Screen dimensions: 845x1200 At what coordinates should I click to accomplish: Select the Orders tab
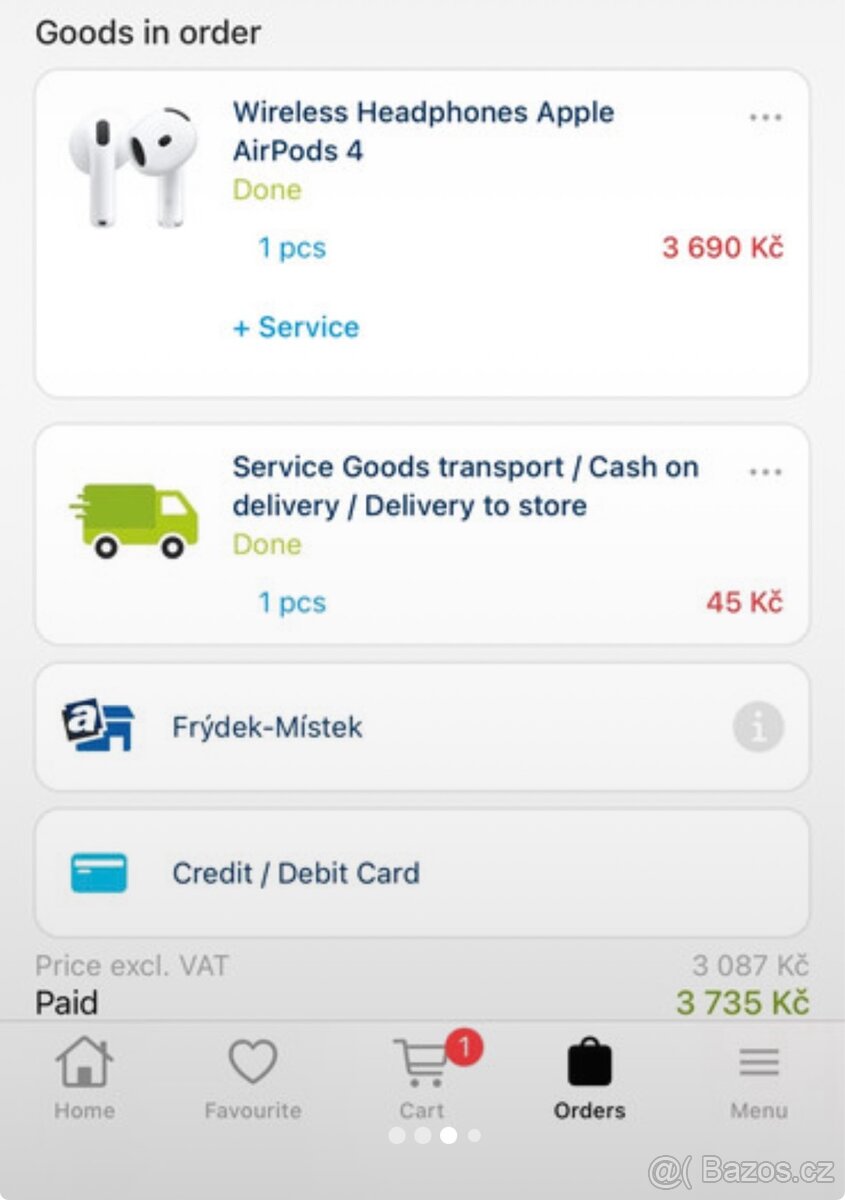[x=589, y=1078]
